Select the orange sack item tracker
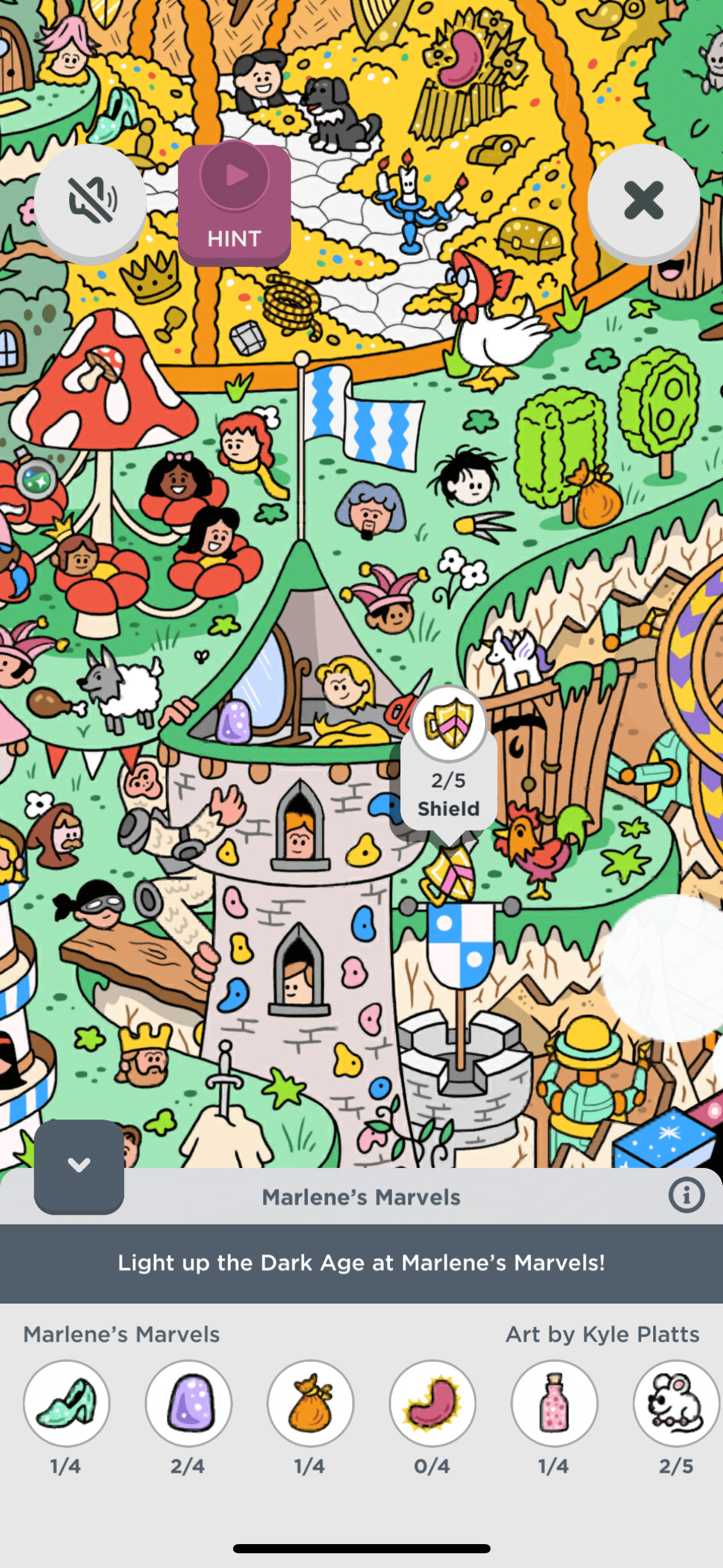 pos(310,1404)
